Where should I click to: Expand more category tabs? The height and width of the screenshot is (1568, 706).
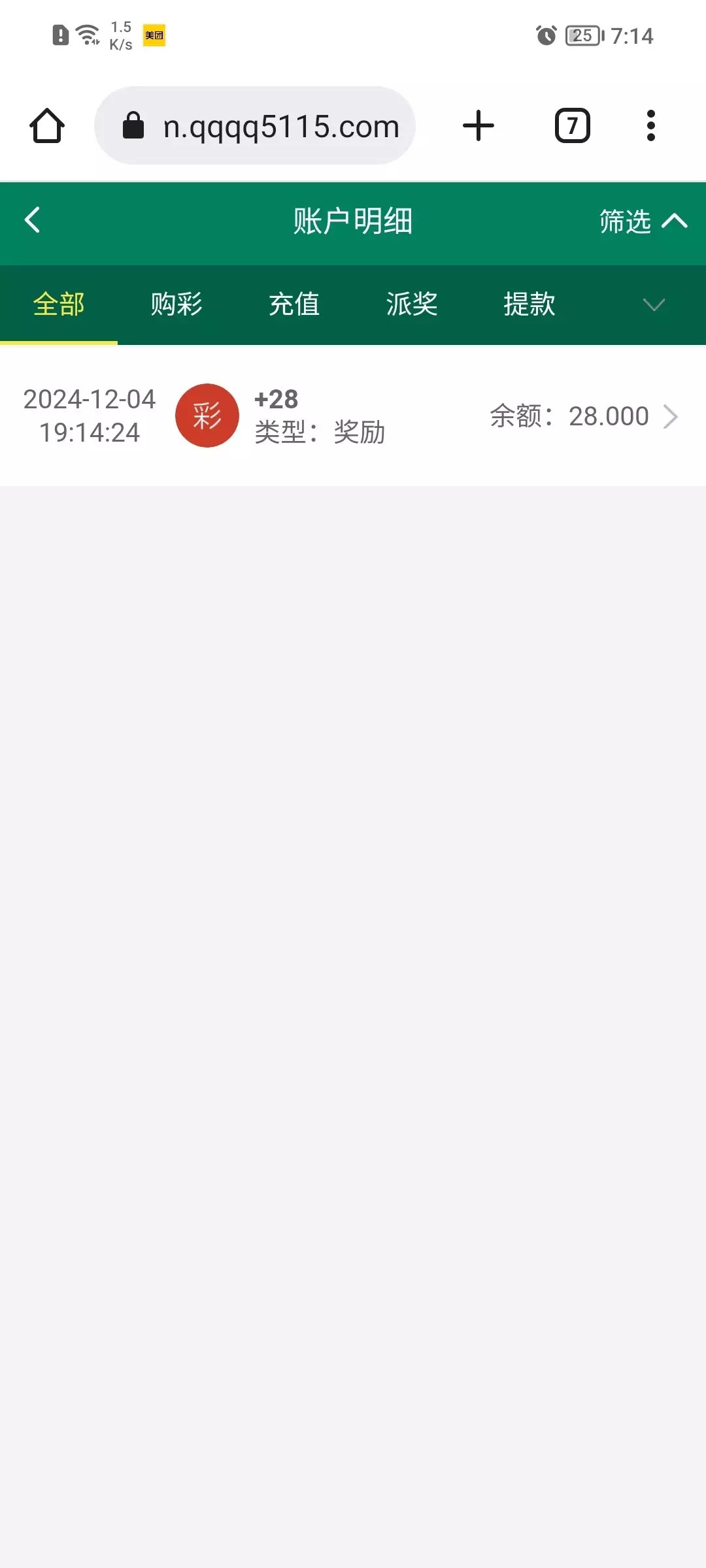pyautogui.click(x=653, y=304)
